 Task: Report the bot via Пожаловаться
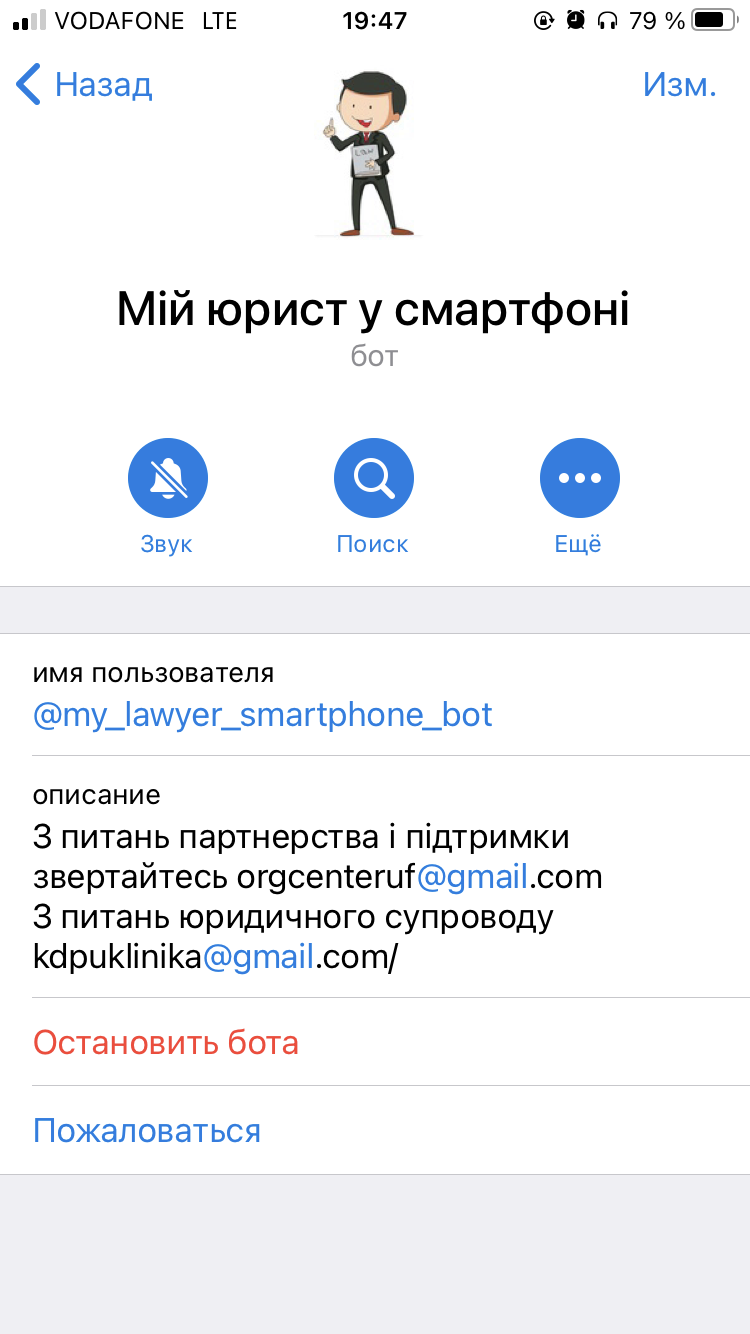coord(147,1131)
